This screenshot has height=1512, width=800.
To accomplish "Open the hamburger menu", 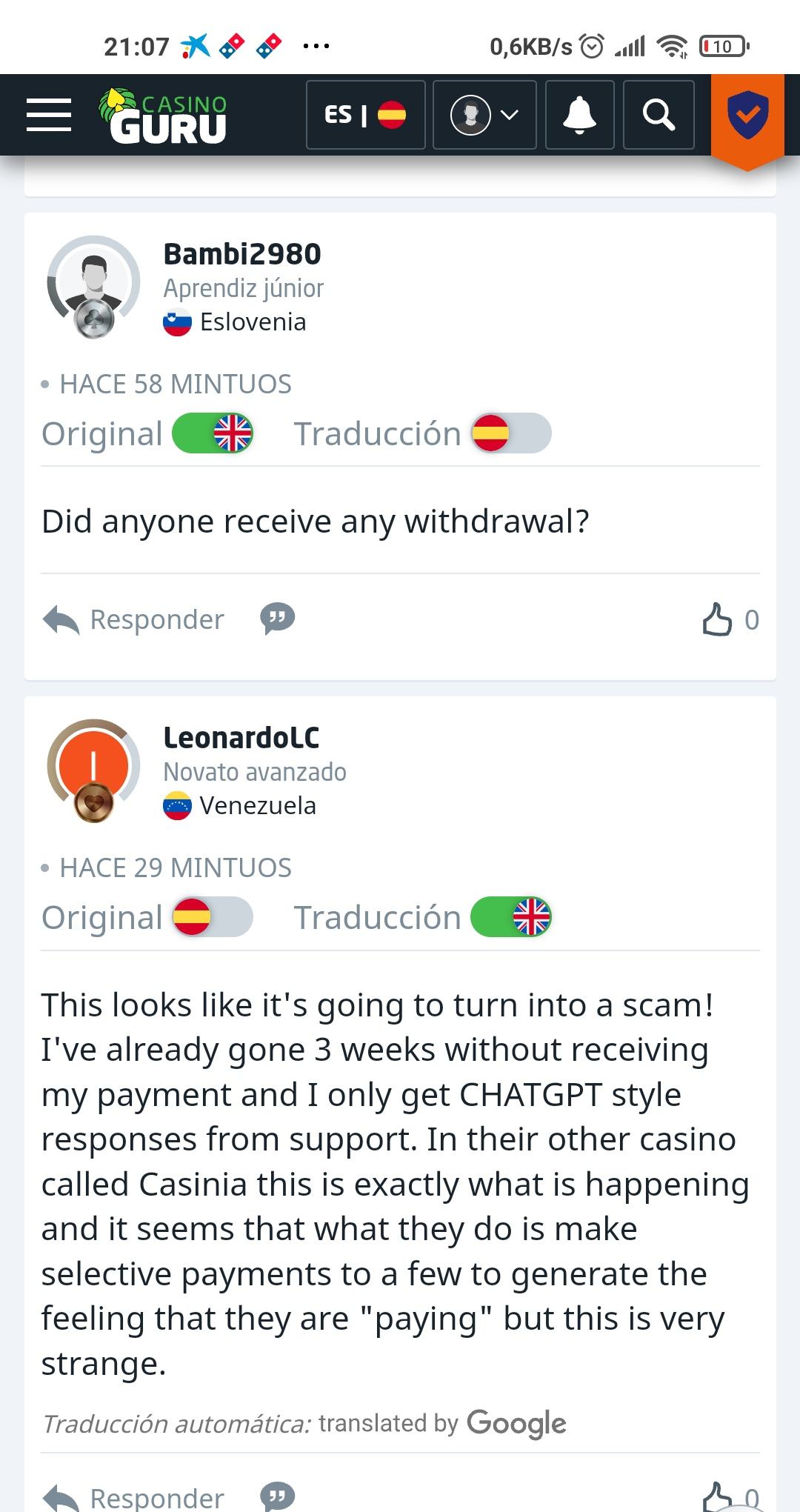I will click(49, 115).
